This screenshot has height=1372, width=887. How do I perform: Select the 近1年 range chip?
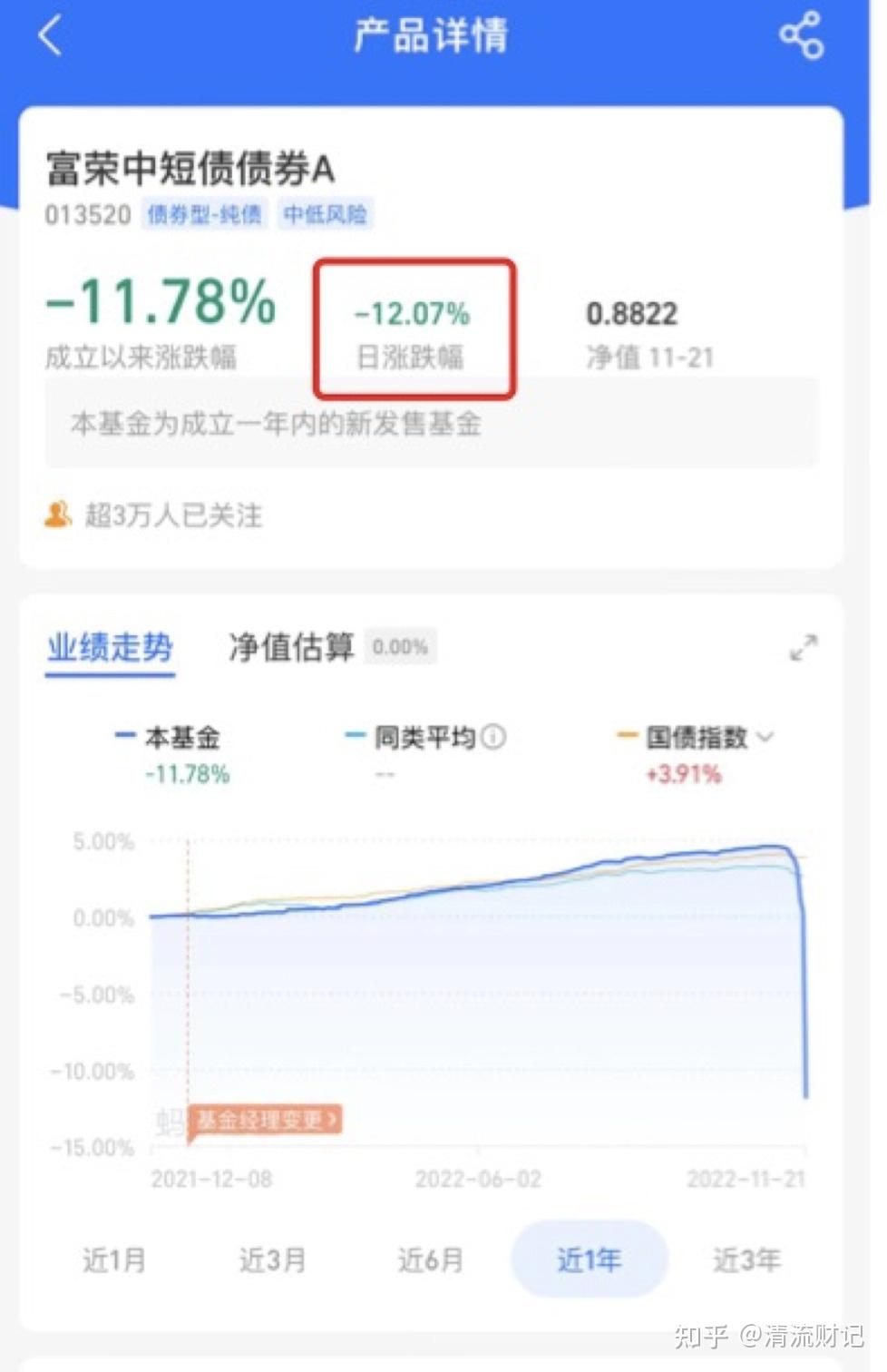point(590,1259)
